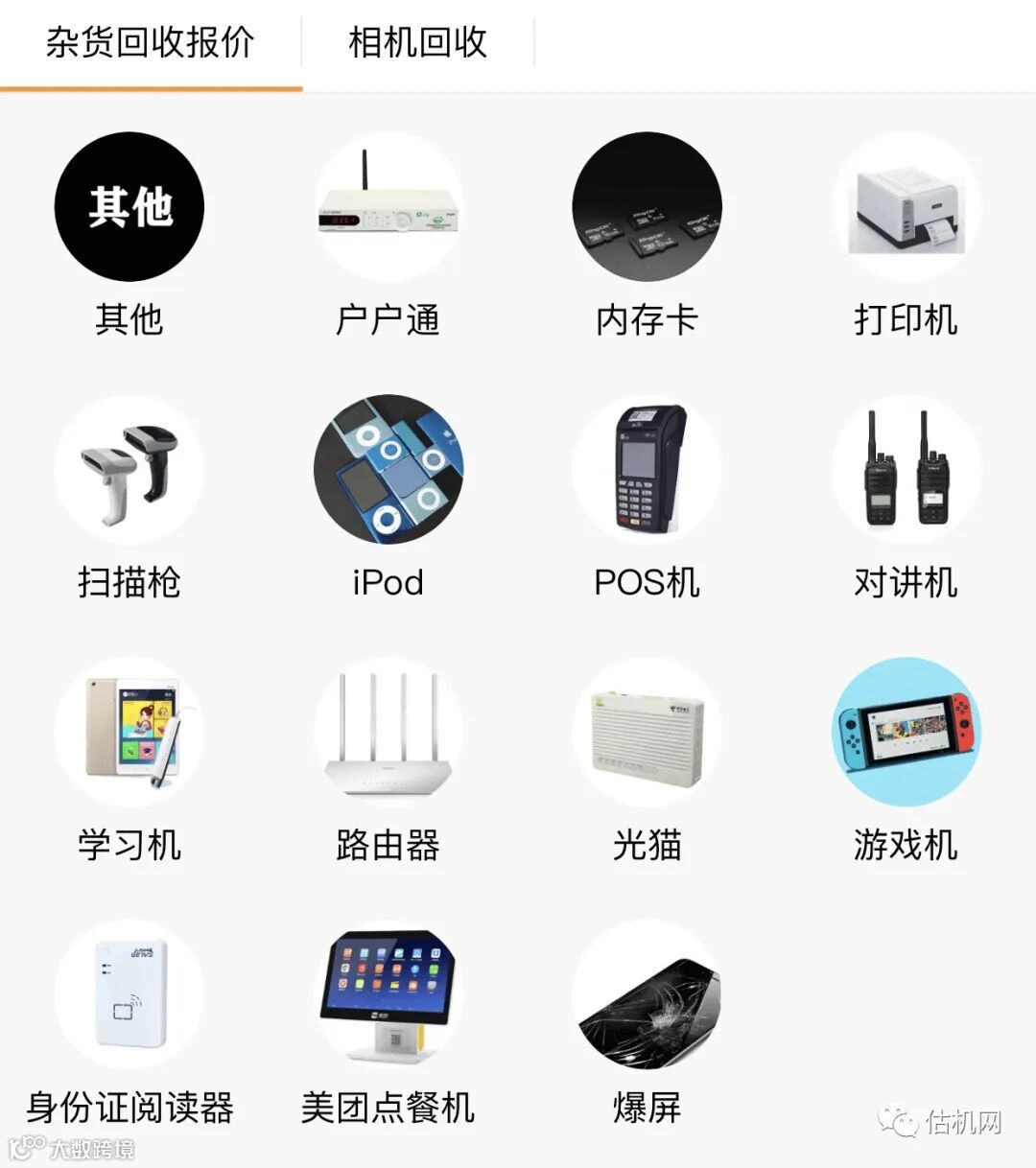The width and height of the screenshot is (1036, 1168).
Task: Choose the 路由器 category
Action: pos(388,733)
